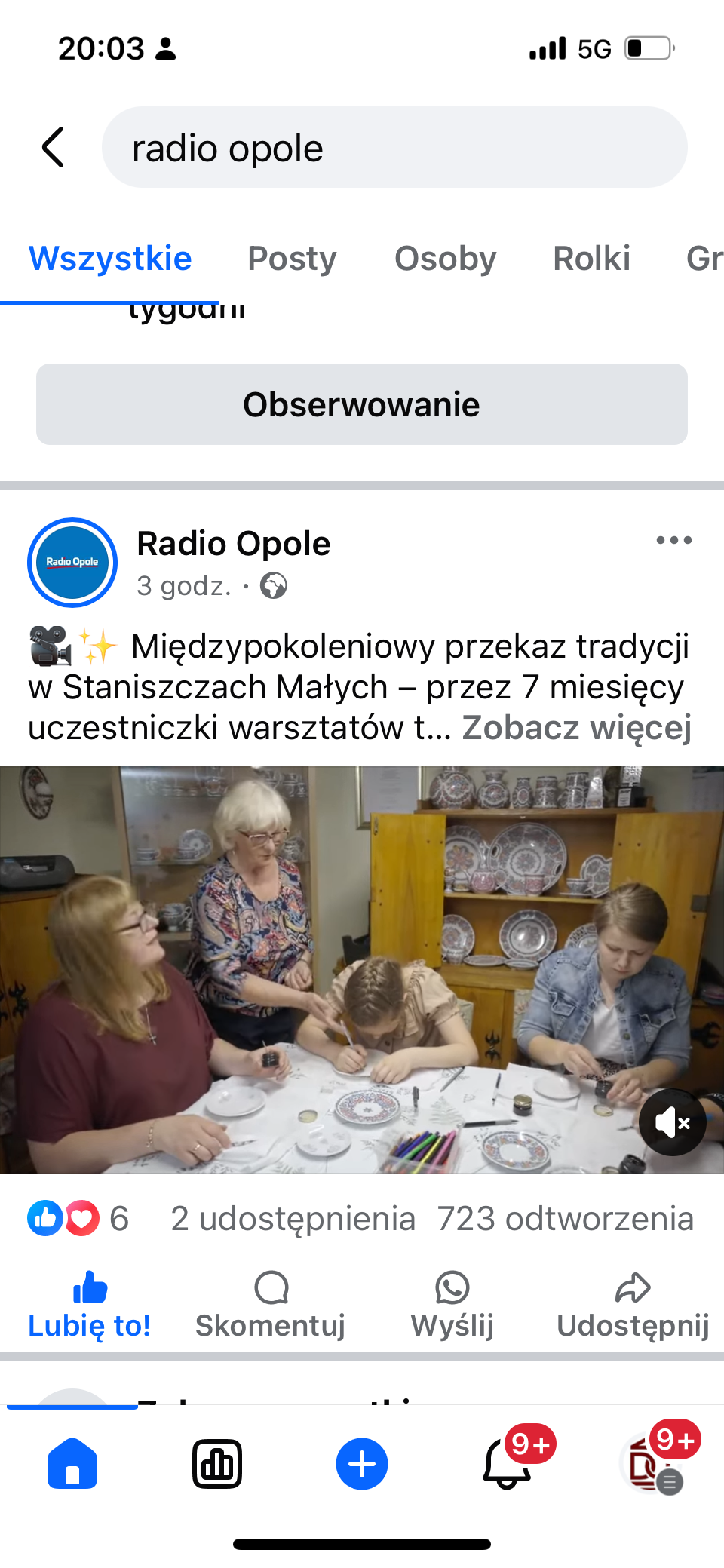
Task: Select the Wszystkie tab
Action: click(110, 259)
